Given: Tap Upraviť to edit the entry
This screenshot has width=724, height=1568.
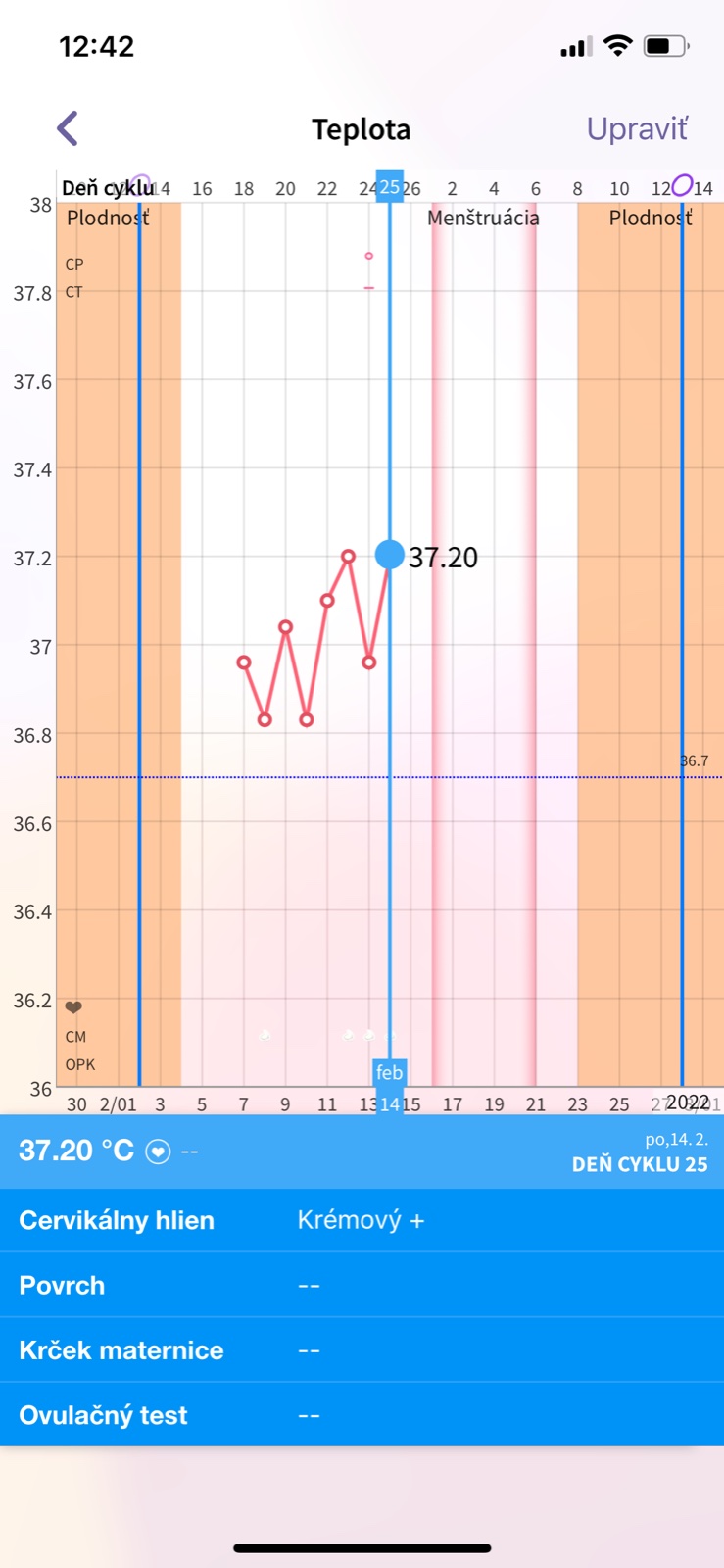Looking at the screenshot, I should coord(637,129).
